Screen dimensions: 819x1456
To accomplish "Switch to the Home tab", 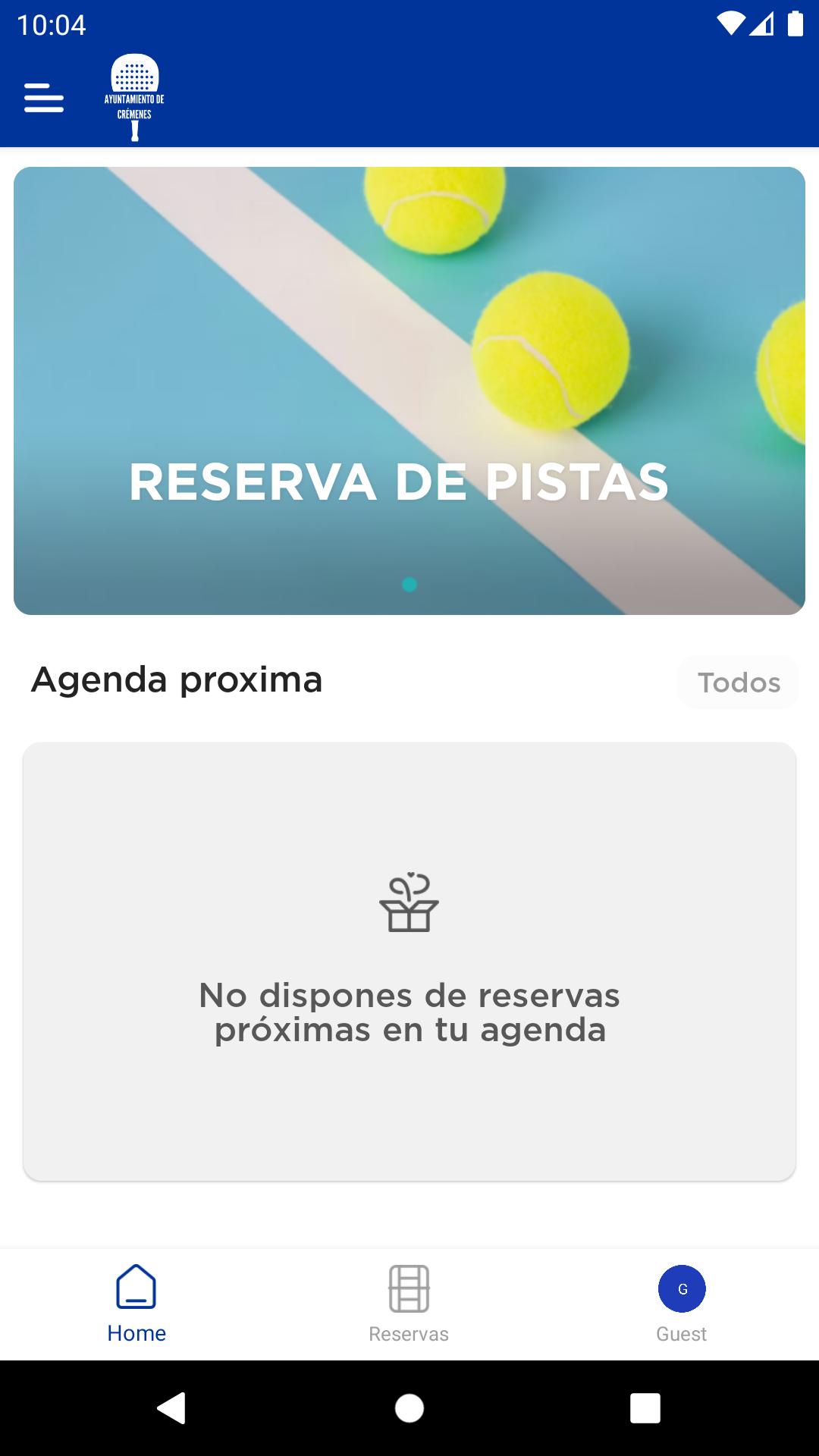I will point(136,1304).
